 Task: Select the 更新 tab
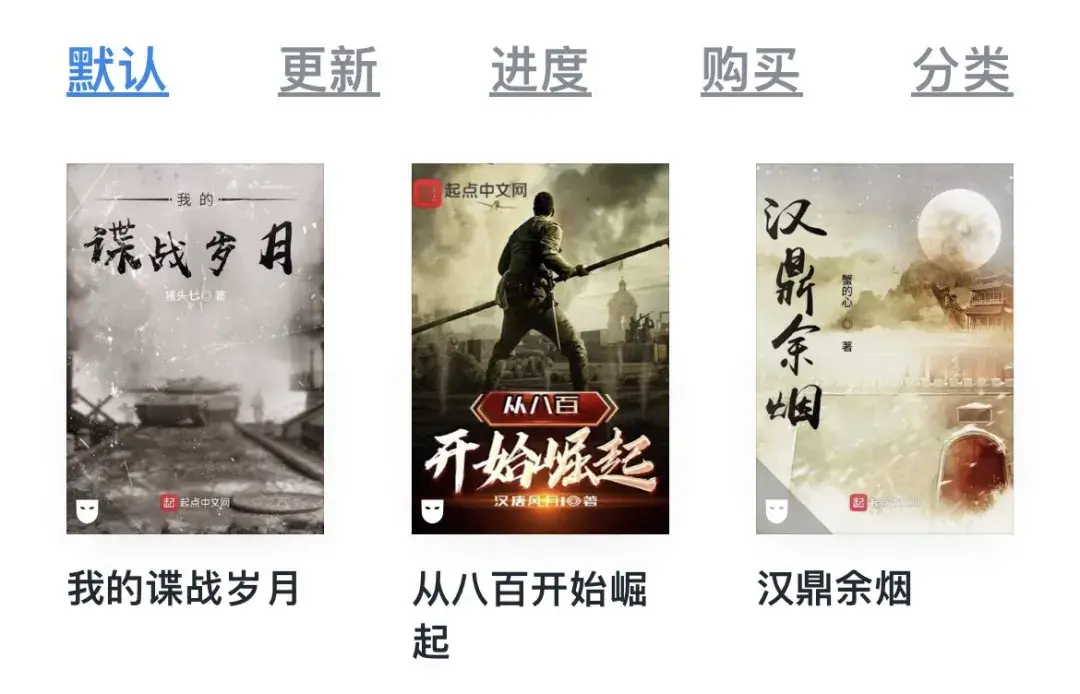(328, 71)
